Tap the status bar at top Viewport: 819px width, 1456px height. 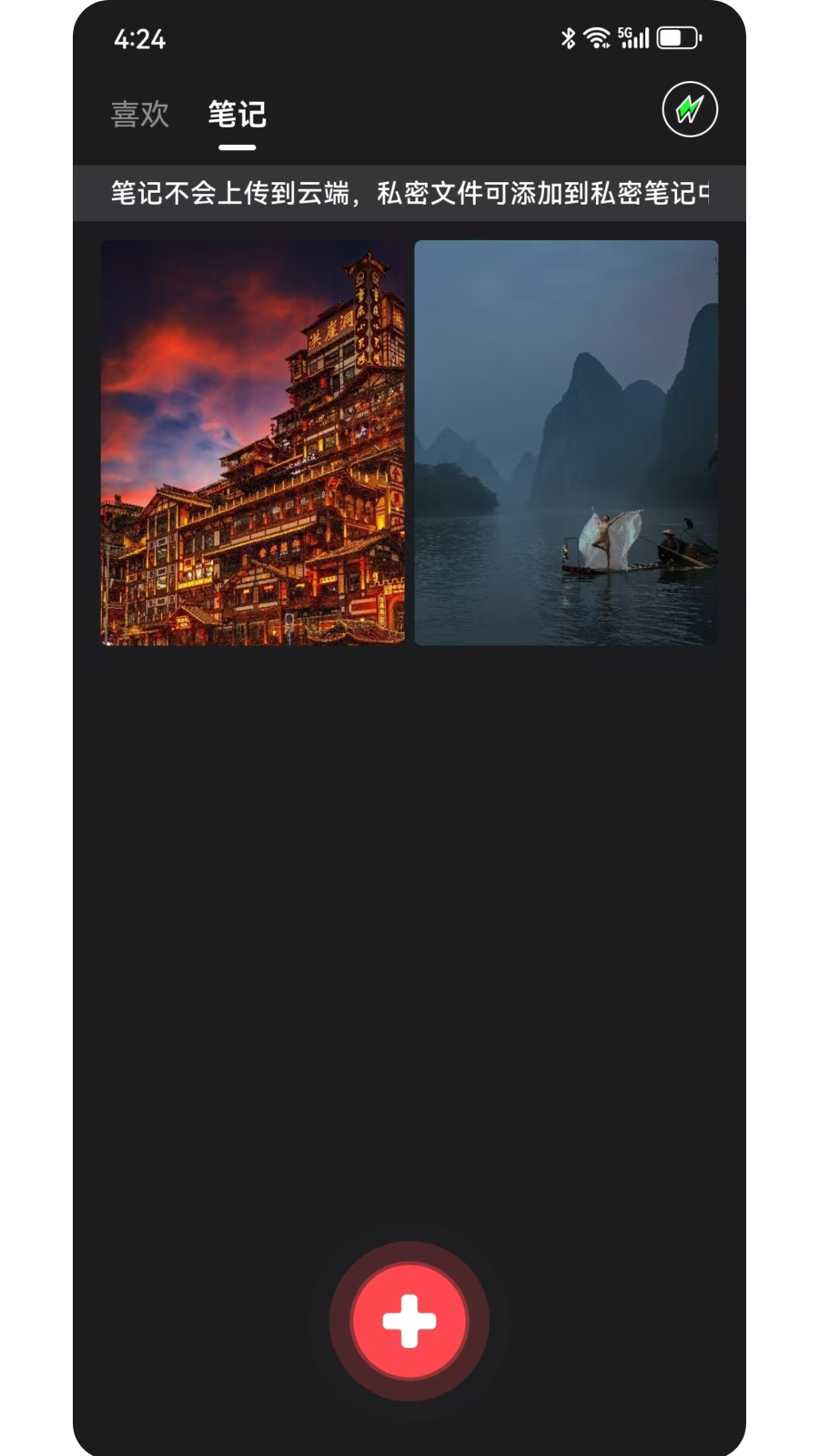click(409, 38)
